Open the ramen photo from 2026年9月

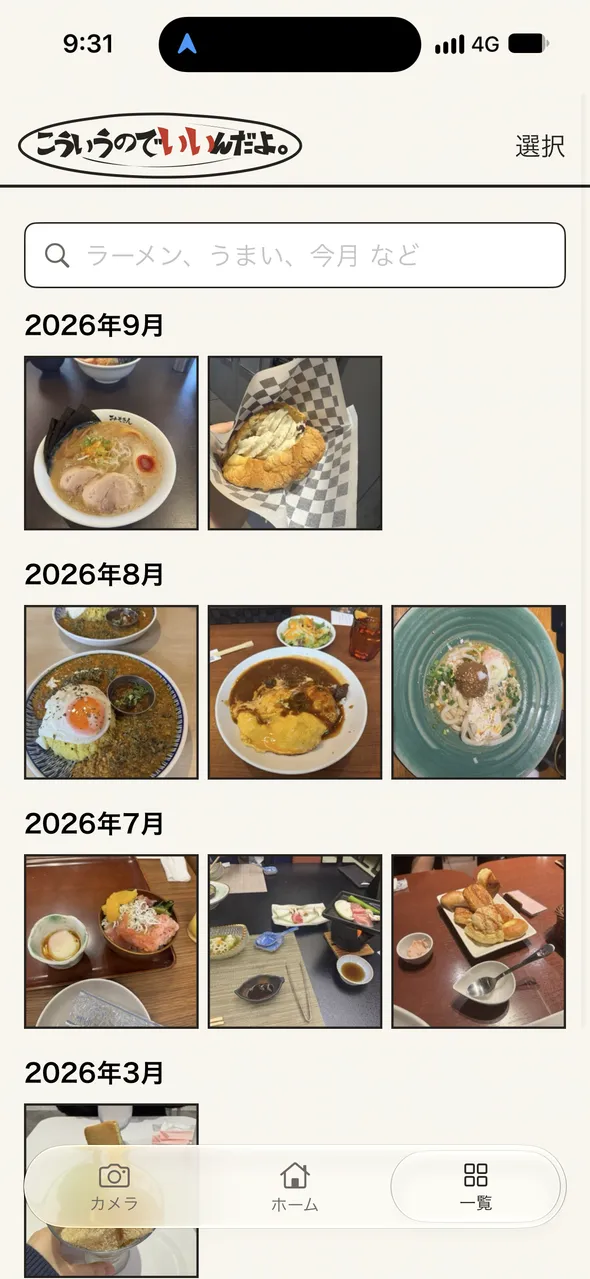[111, 443]
